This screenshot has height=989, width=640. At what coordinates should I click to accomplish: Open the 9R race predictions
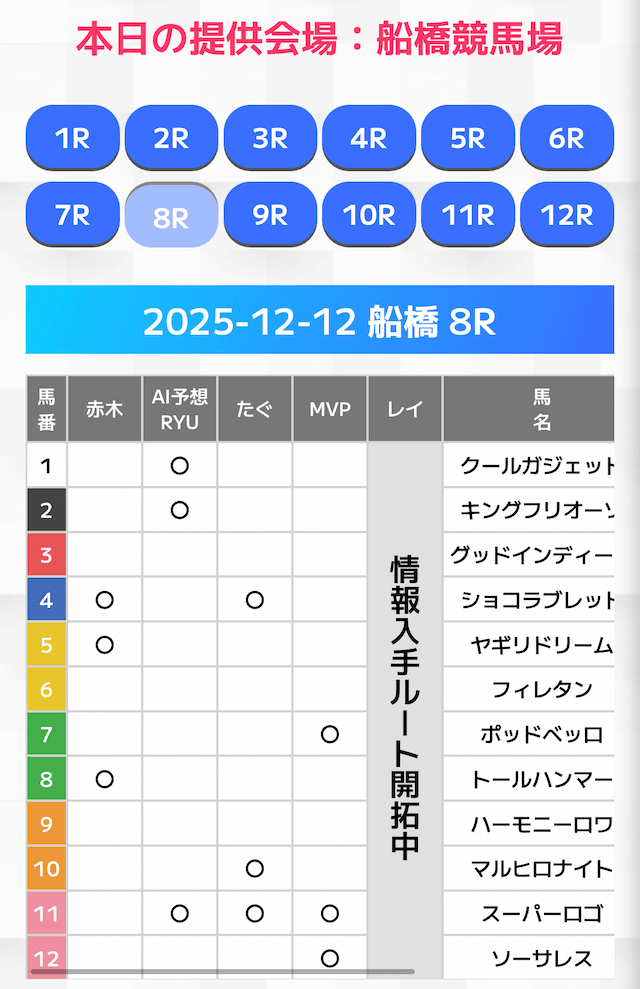pyautogui.click(x=270, y=214)
